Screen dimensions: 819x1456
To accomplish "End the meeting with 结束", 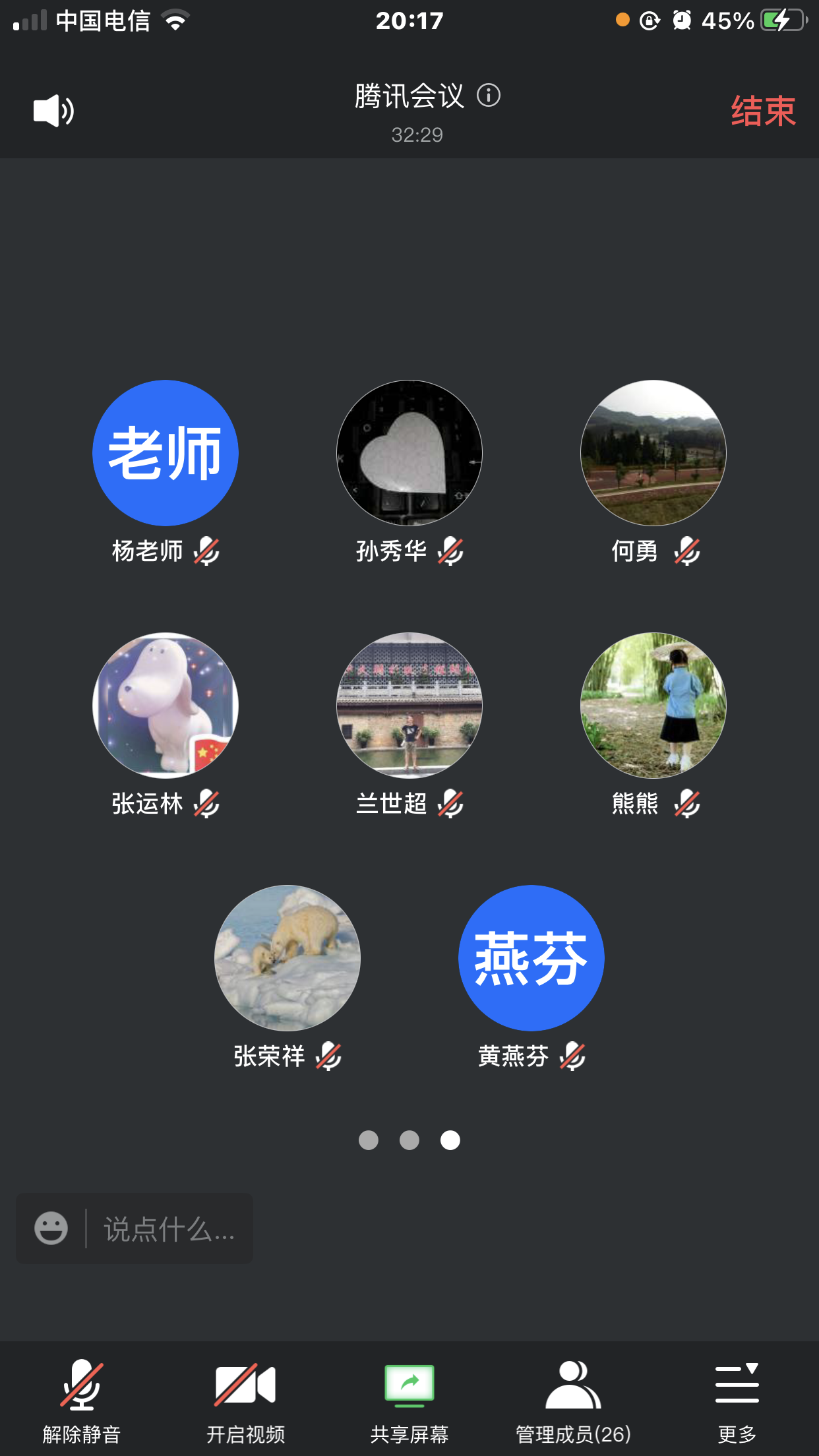I will [x=763, y=111].
